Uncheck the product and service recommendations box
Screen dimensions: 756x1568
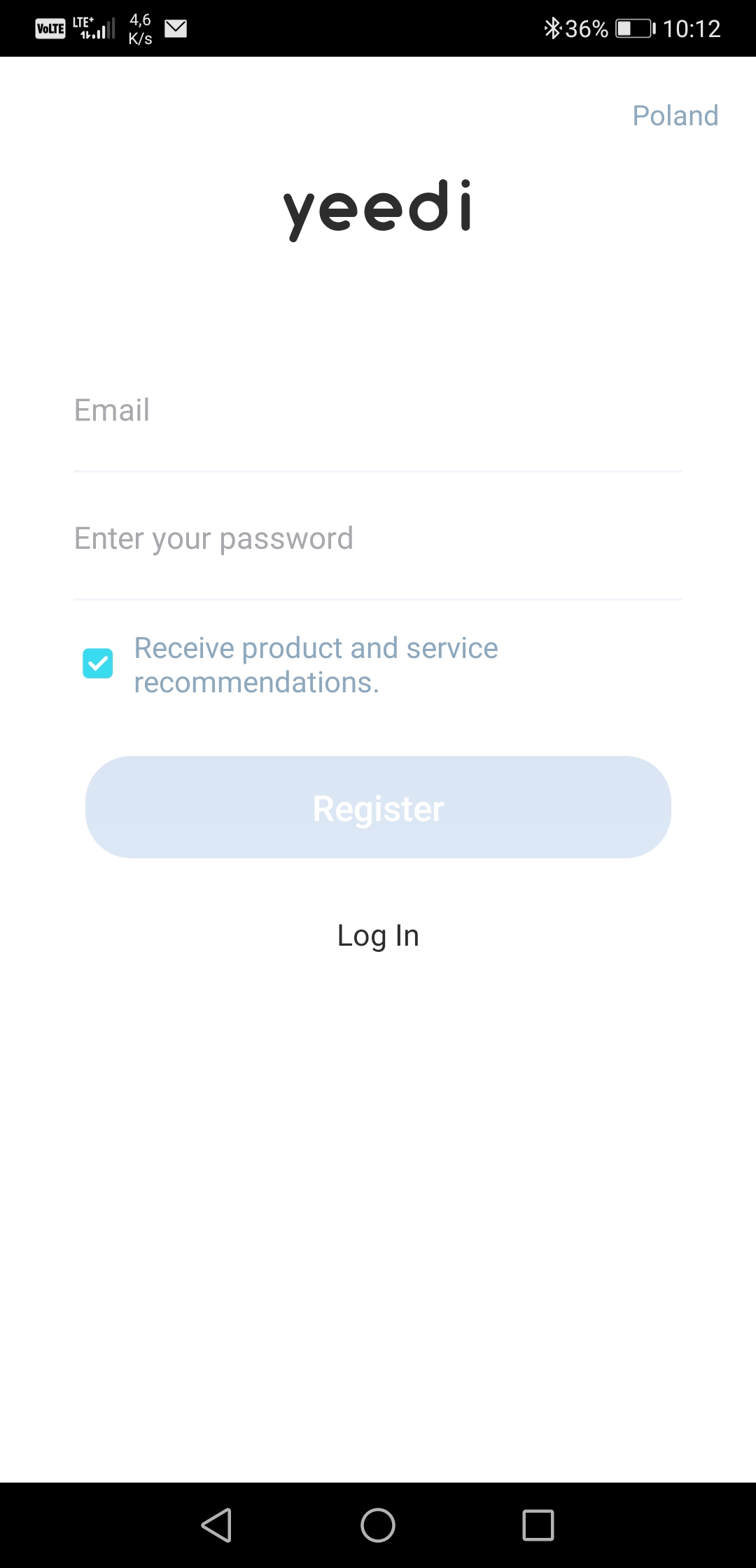pos(98,664)
